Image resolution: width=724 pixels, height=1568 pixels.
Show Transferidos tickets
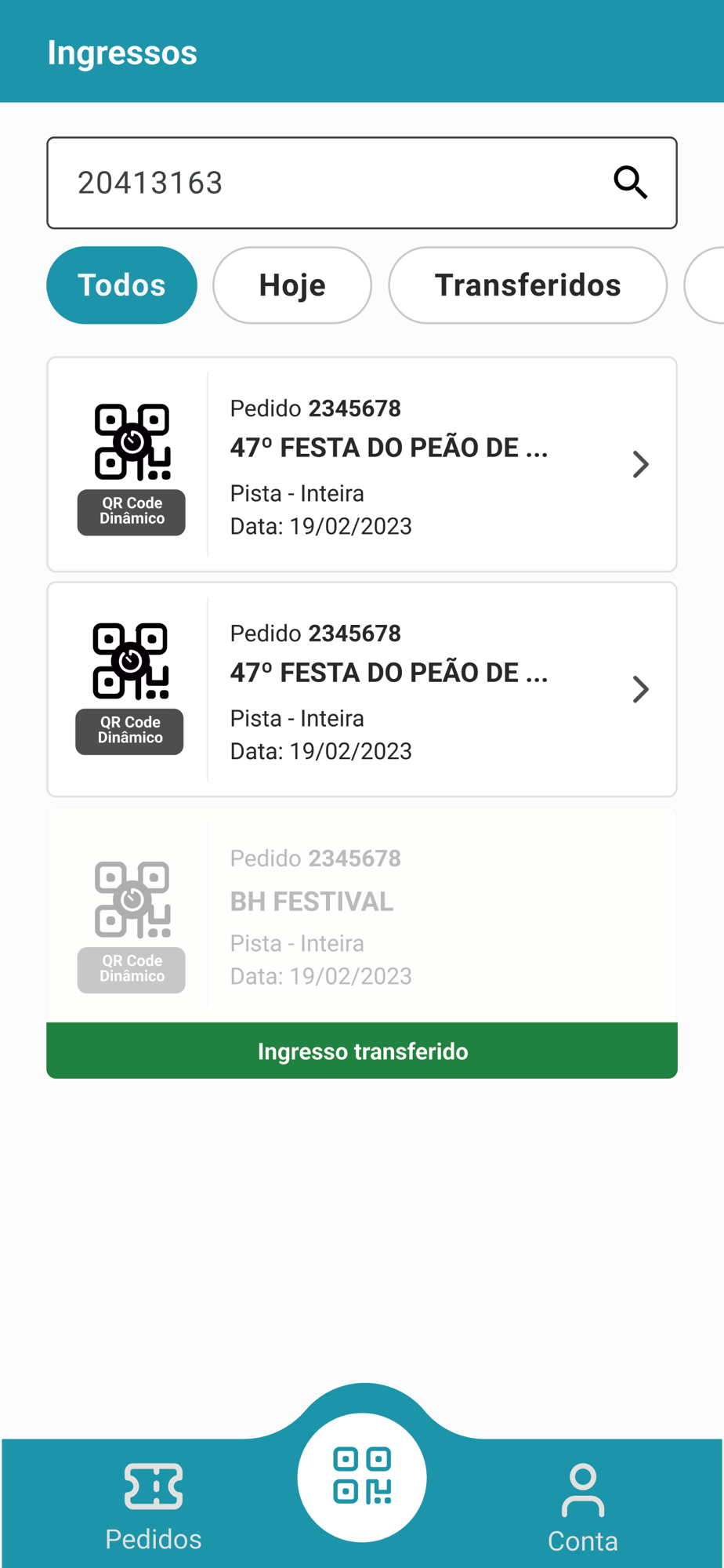pos(528,285)
